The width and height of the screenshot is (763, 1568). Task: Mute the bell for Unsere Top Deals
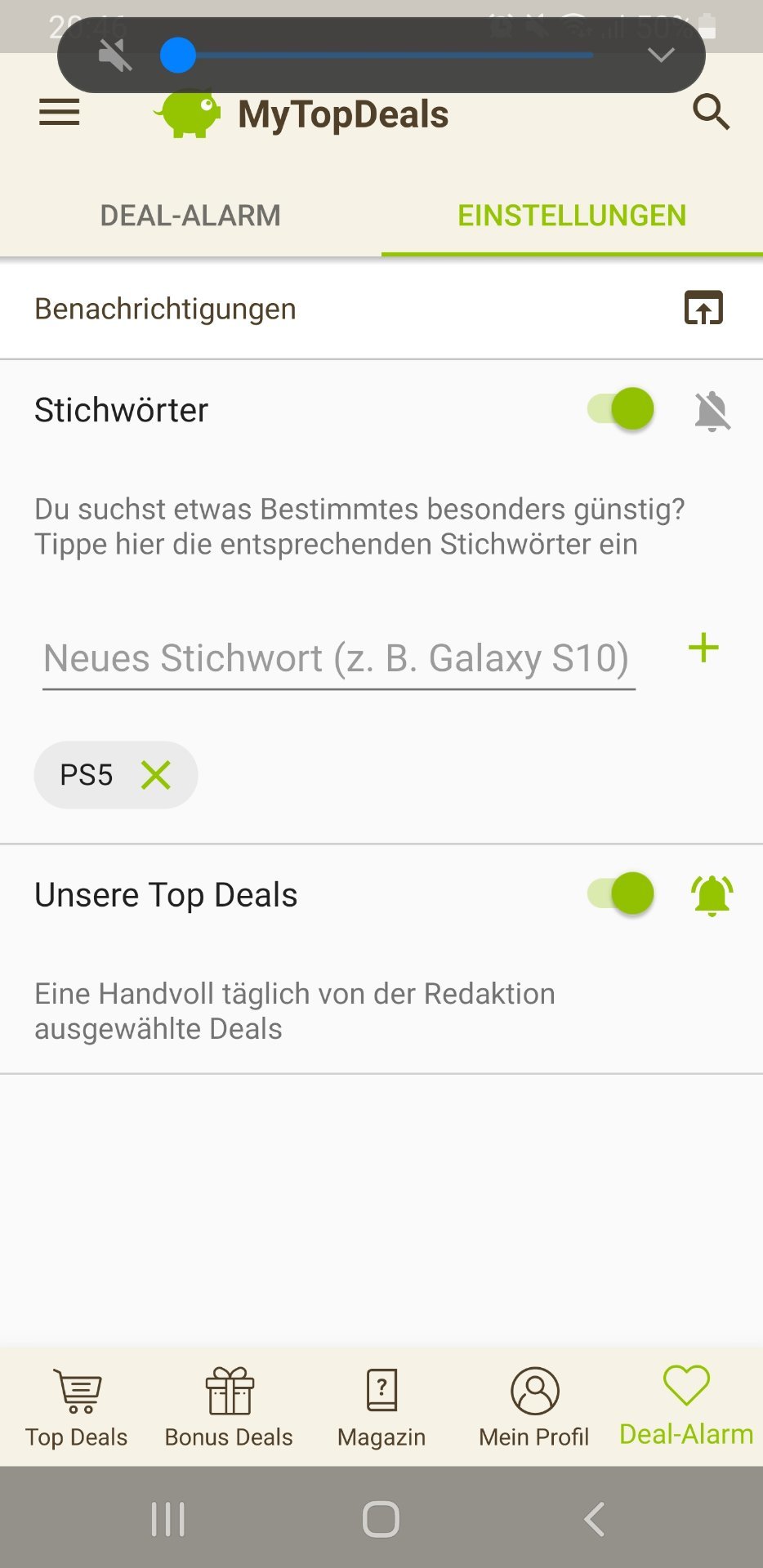[712, 895]
